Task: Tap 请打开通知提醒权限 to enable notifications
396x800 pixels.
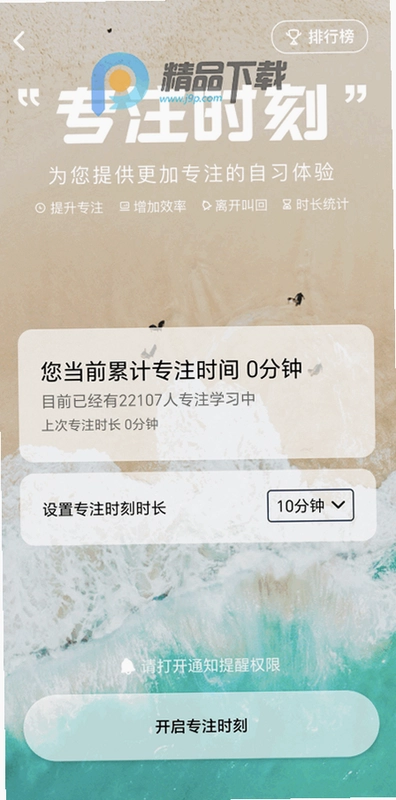Action: 201,665
